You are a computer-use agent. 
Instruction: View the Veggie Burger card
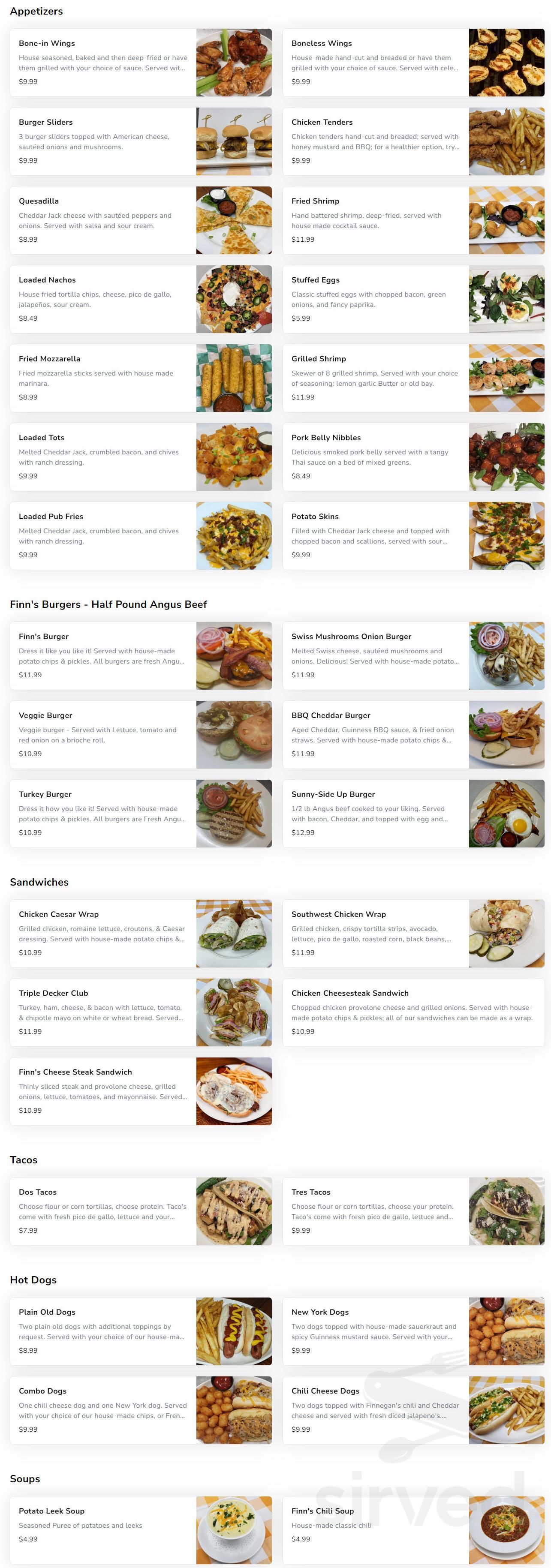[140, 734]
